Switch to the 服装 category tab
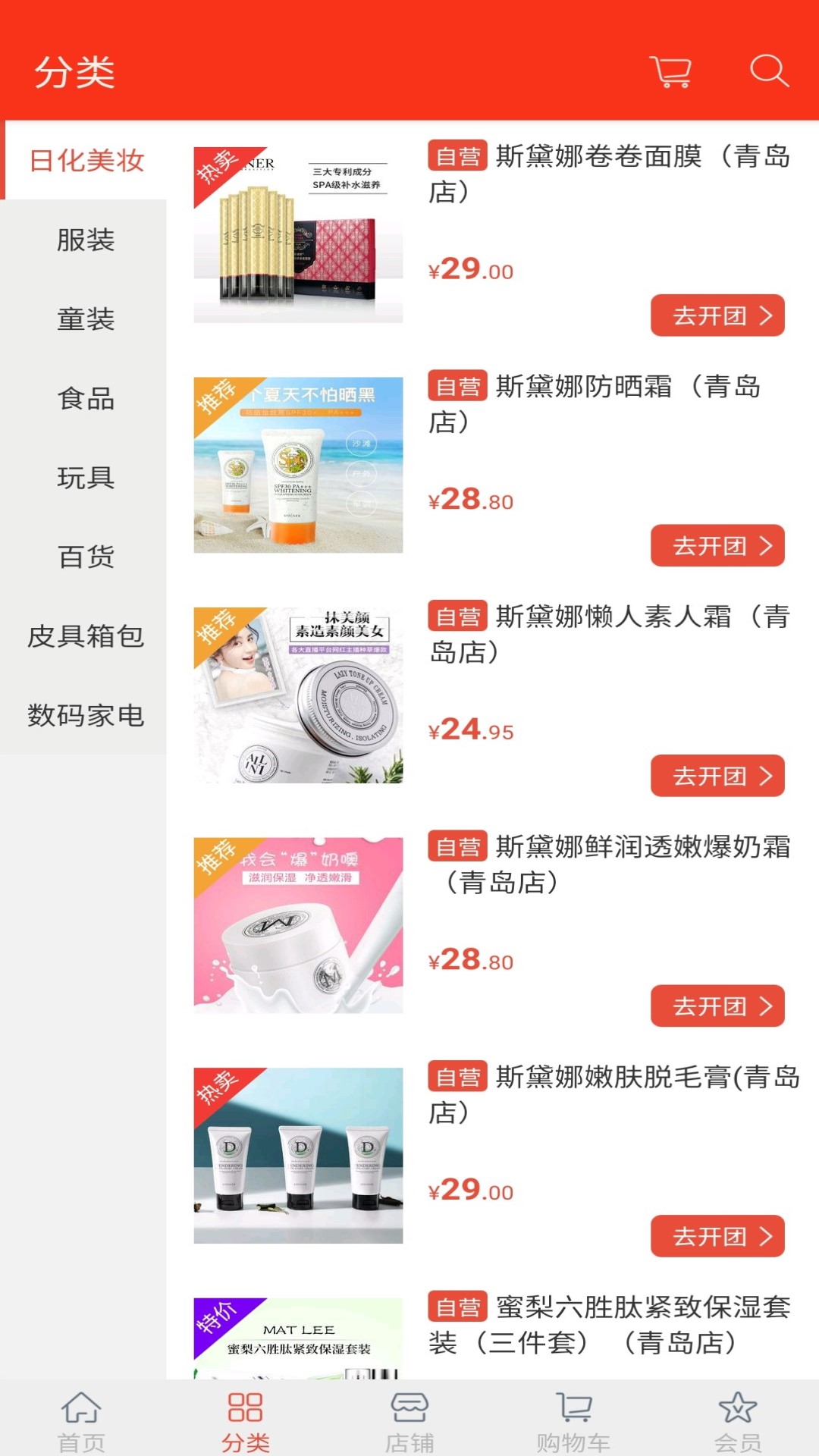Screen dimensions: 819x1456 click(83, 241)
